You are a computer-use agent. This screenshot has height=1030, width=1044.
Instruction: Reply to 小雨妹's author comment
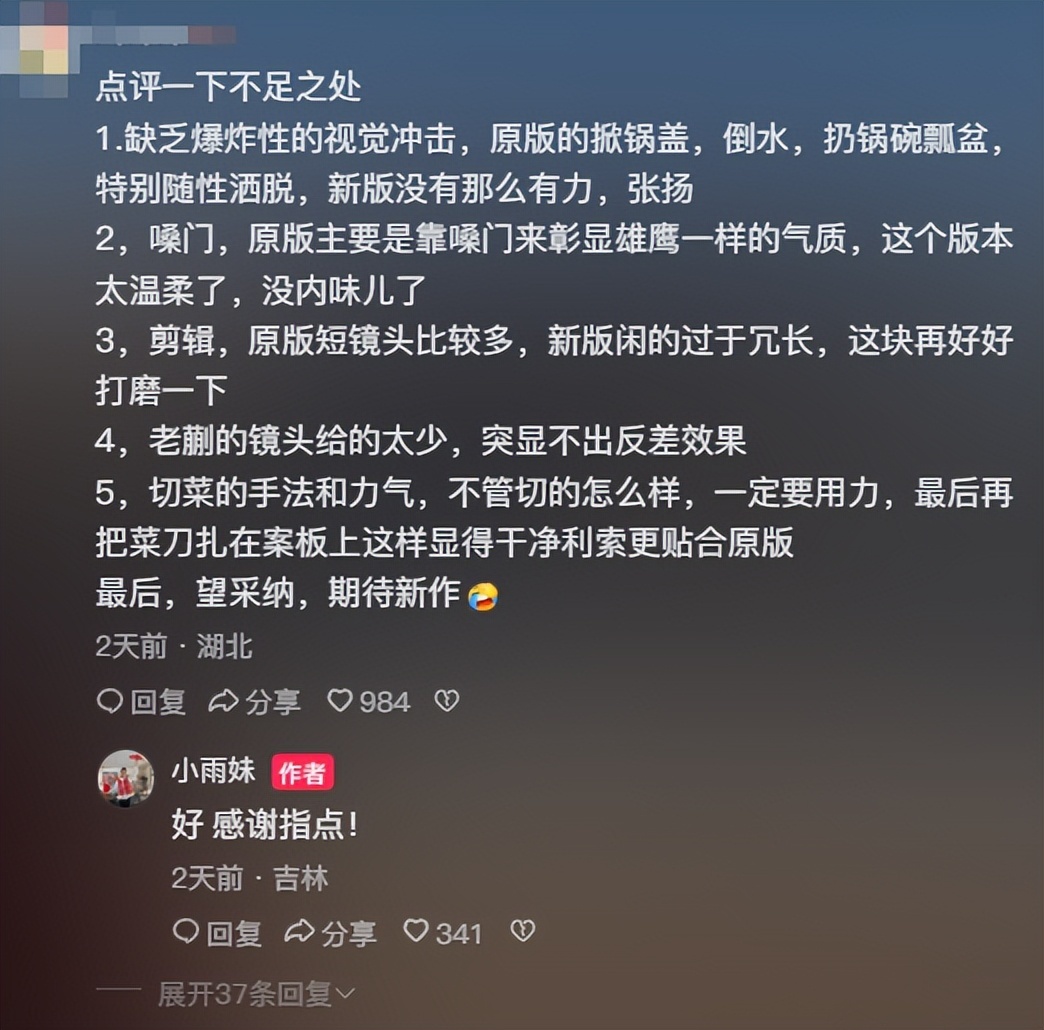[217, 933]
